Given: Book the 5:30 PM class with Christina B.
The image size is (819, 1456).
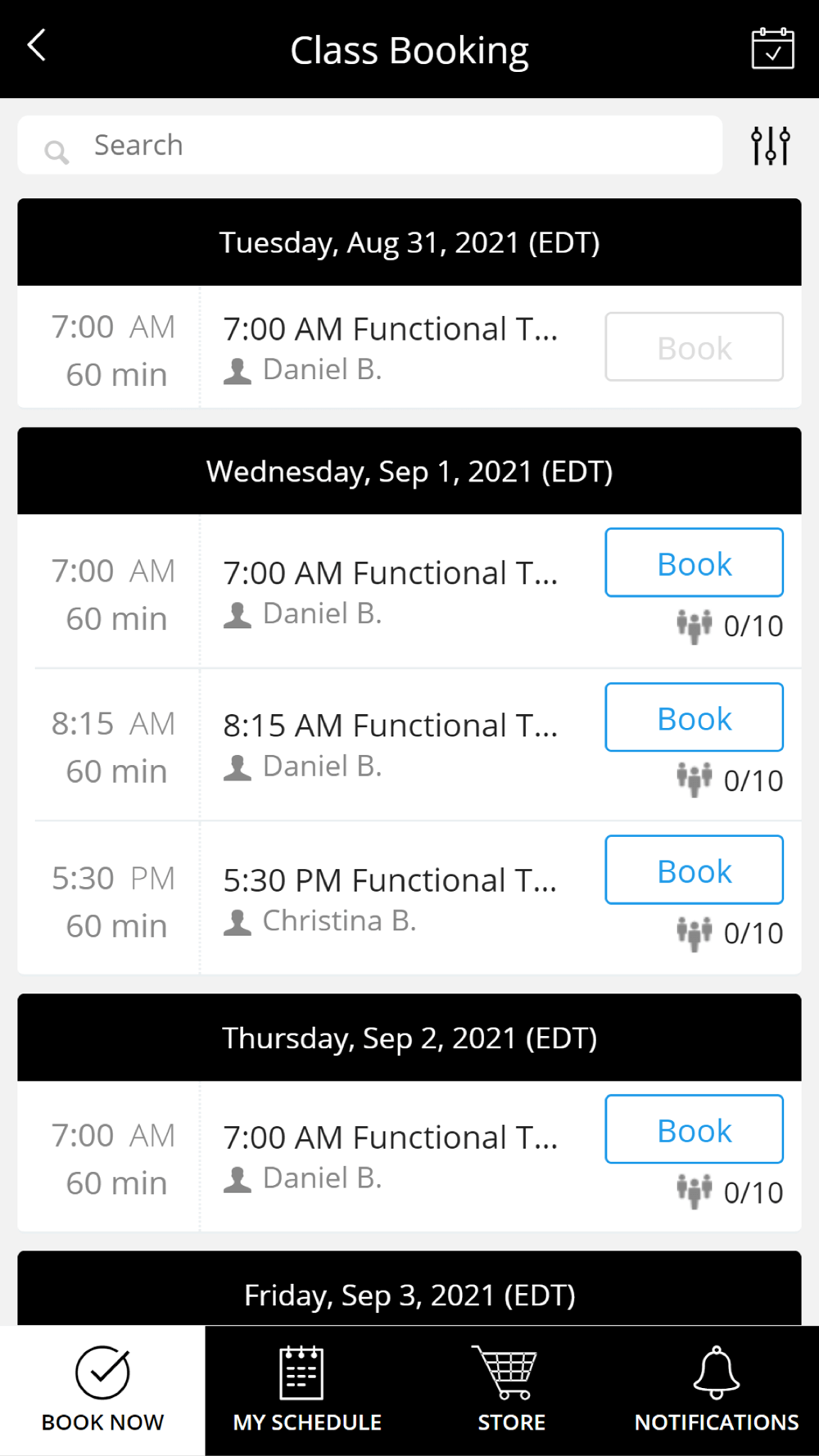Looking at the screenshot, I should (x=694, y=870).
